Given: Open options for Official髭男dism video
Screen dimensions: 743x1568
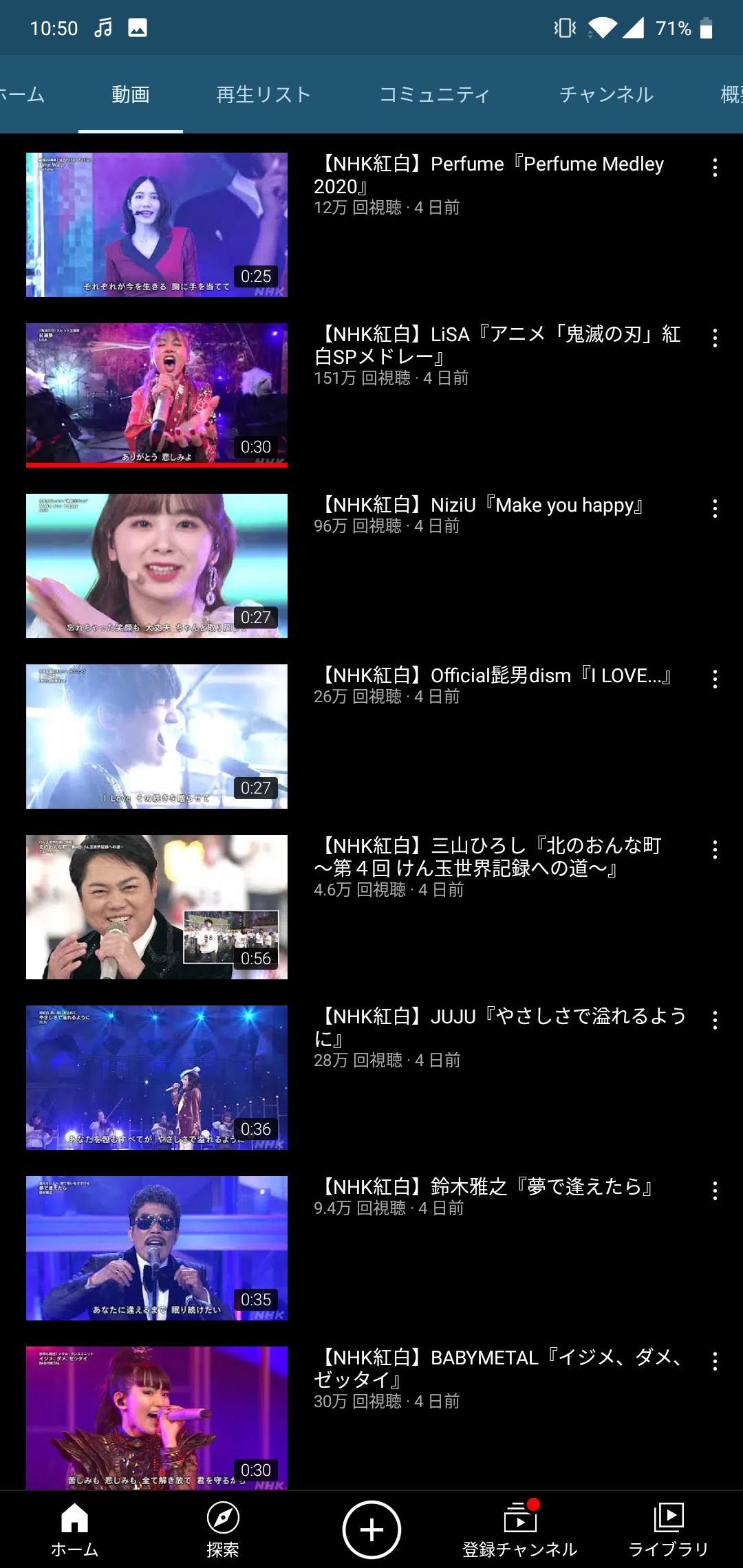Looking at the screenshot, I should pyautogui.click(x=715, y=679).
